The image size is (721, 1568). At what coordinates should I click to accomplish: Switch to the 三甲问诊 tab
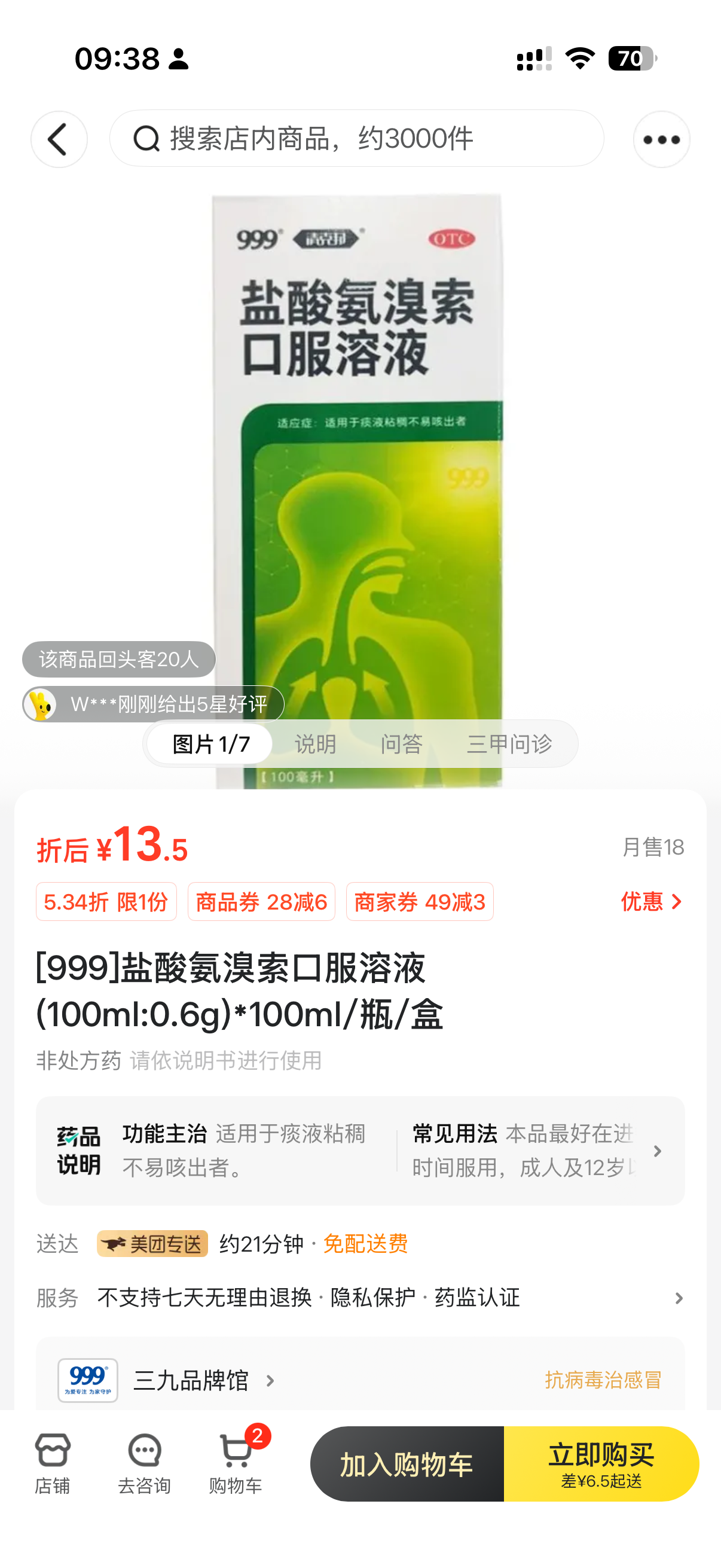tap(509, 744)
